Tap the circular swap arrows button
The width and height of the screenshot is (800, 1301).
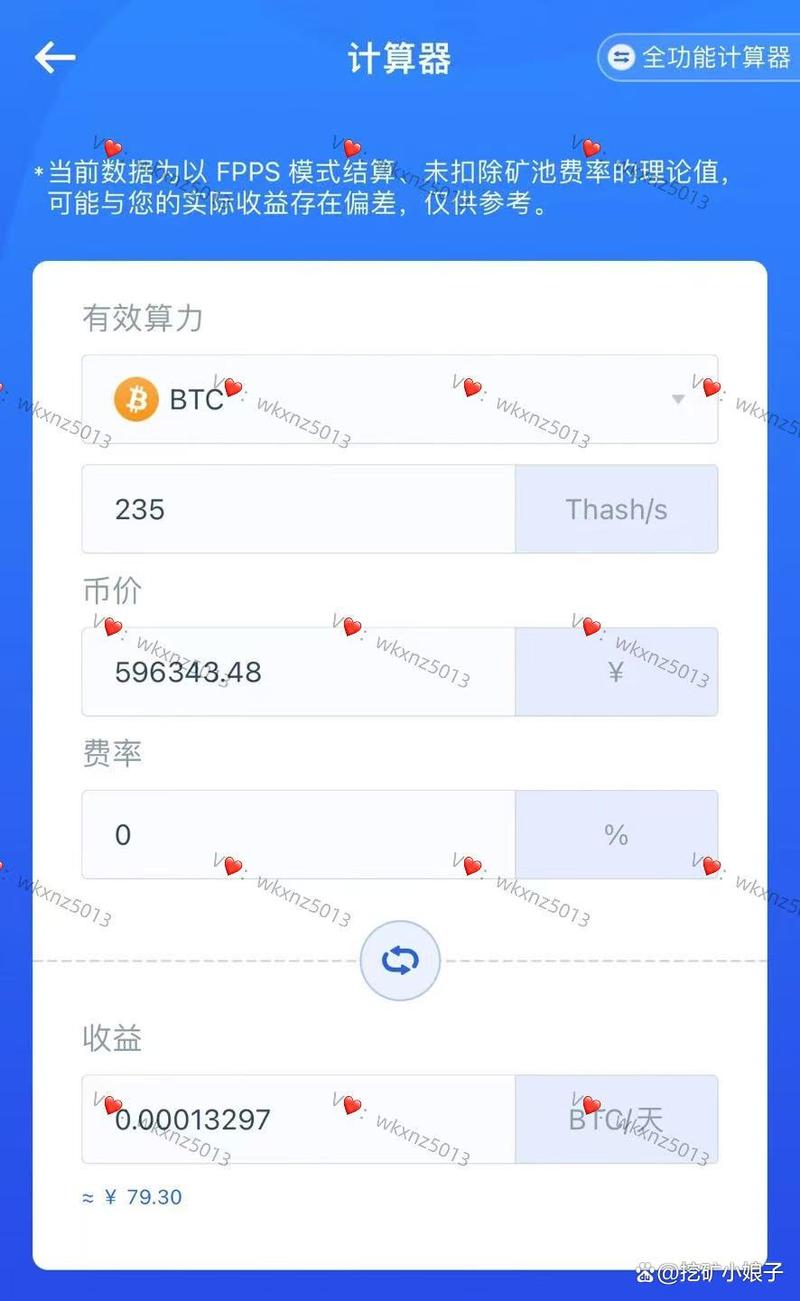pyautogui.click(x=400, y=961)
